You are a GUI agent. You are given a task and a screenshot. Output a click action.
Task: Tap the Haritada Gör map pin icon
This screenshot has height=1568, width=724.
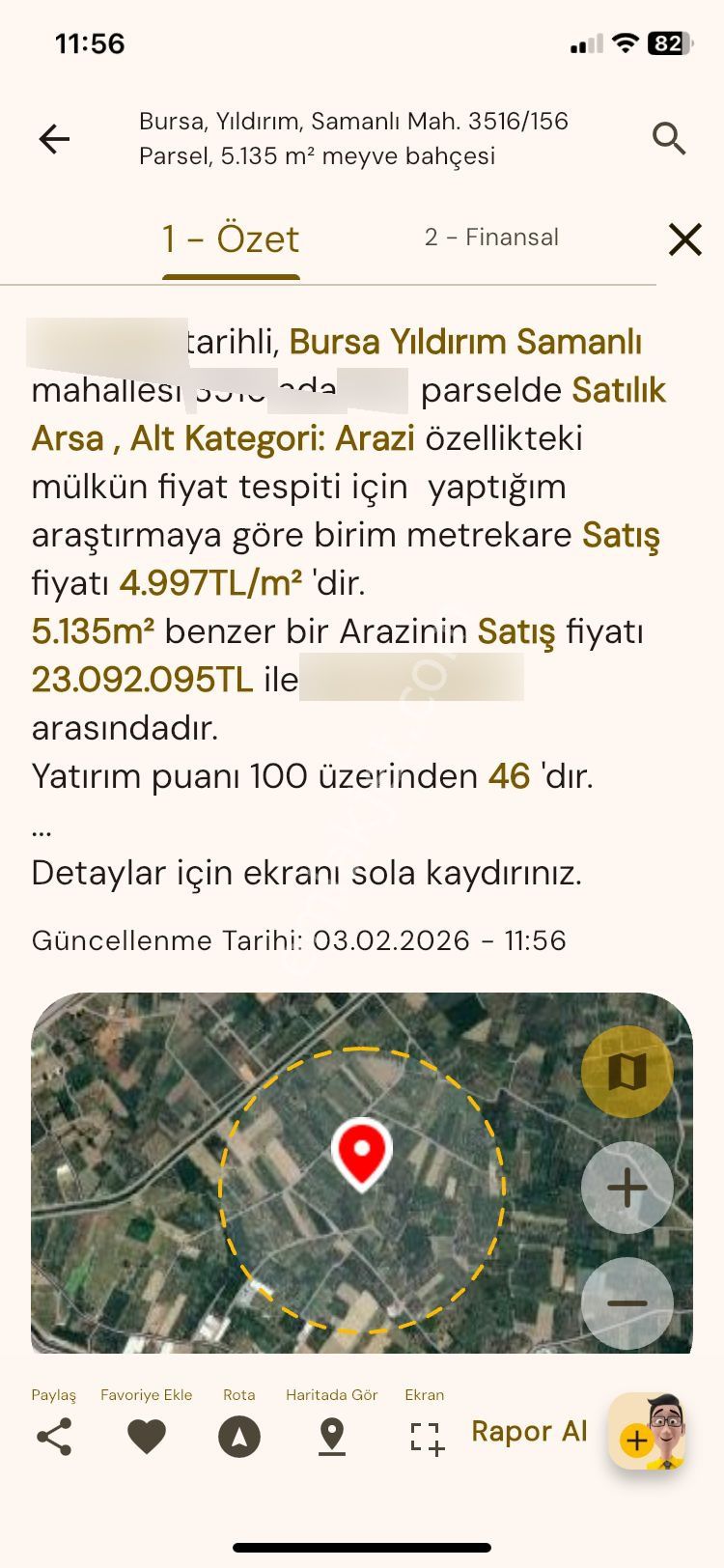[x=332, y=1438]
